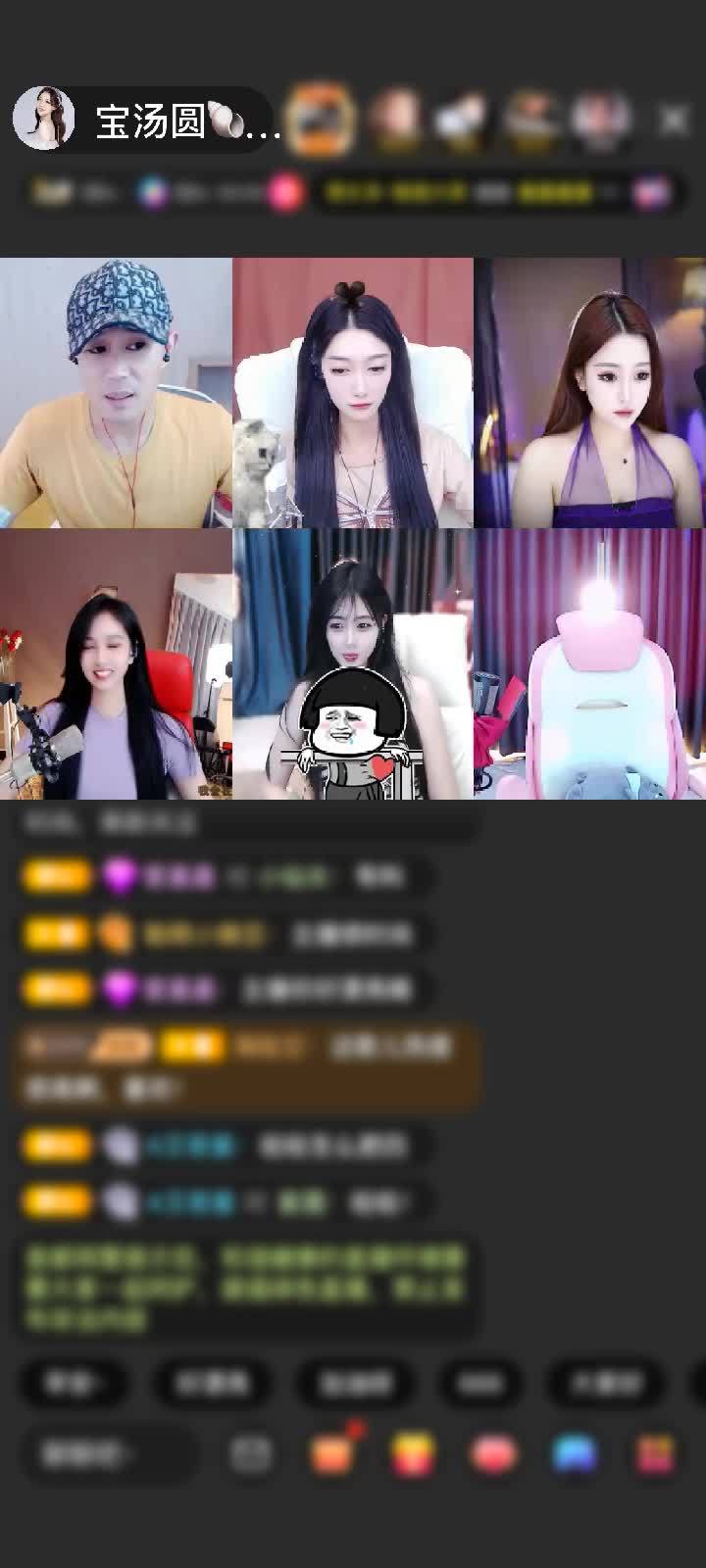Open the top viewer's avatar with gold frame
Viewport: 706px width, 1568px height.
point(322,120)
